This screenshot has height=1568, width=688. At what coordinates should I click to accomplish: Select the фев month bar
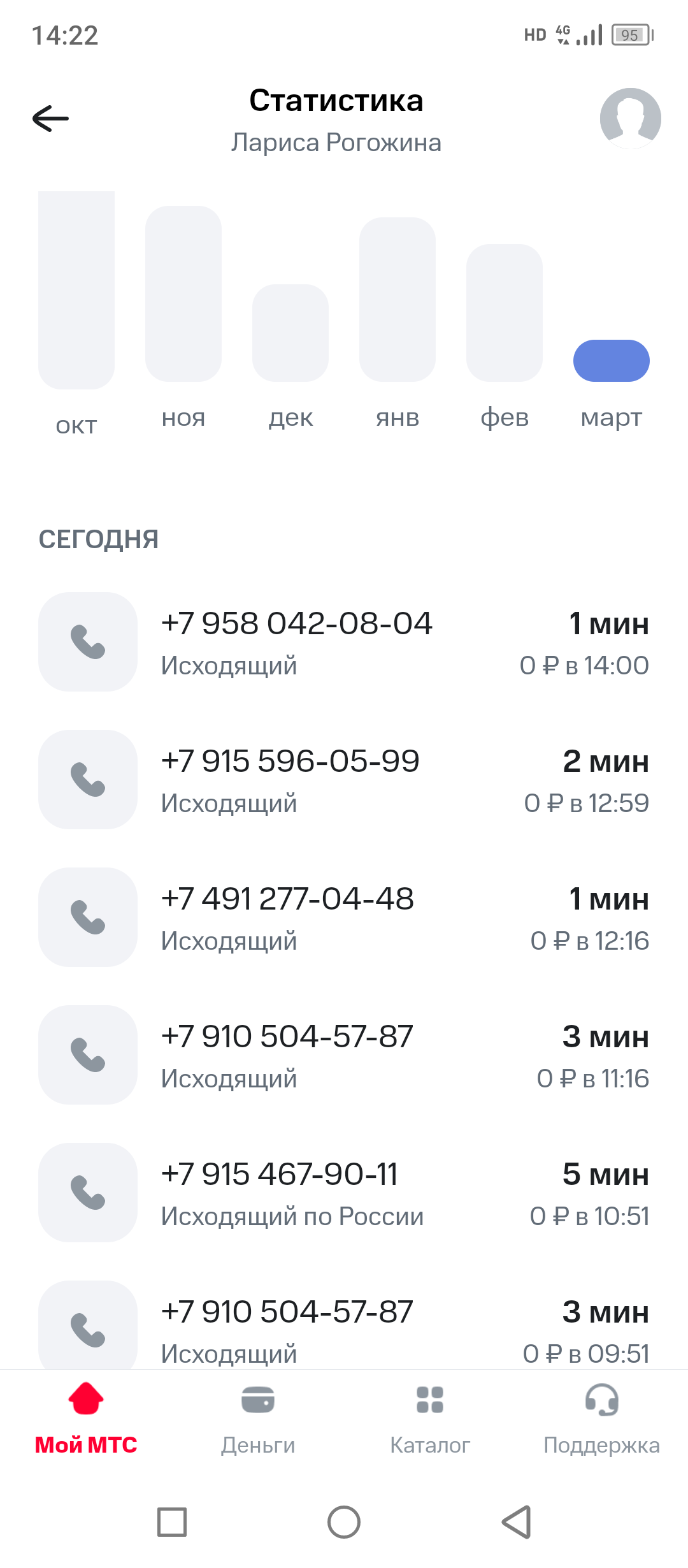[505, 313]
